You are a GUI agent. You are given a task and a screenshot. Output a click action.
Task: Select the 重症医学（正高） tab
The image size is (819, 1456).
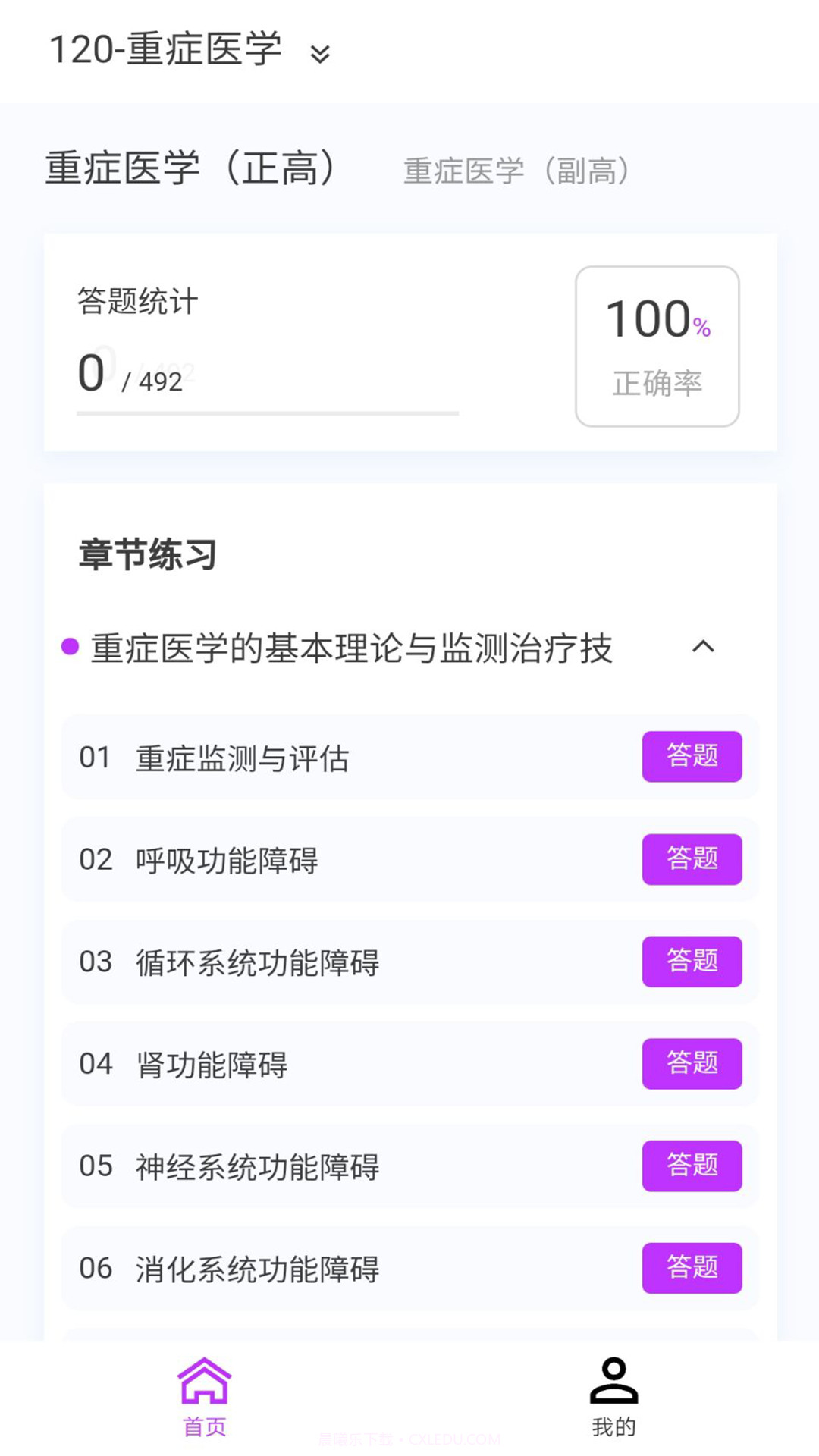pyautogui.click(x=191, y=168)
